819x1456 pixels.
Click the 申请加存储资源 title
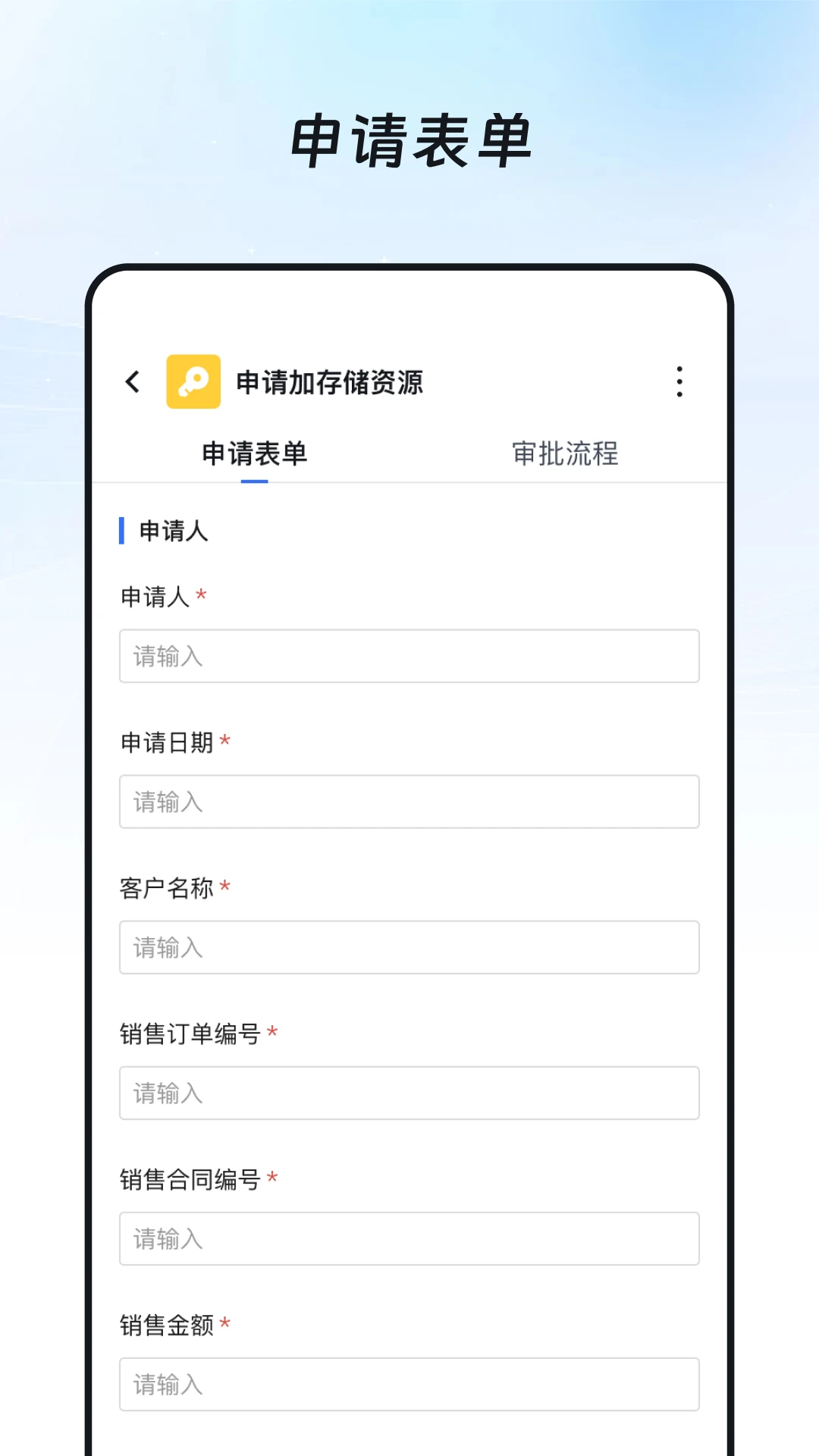330,383
